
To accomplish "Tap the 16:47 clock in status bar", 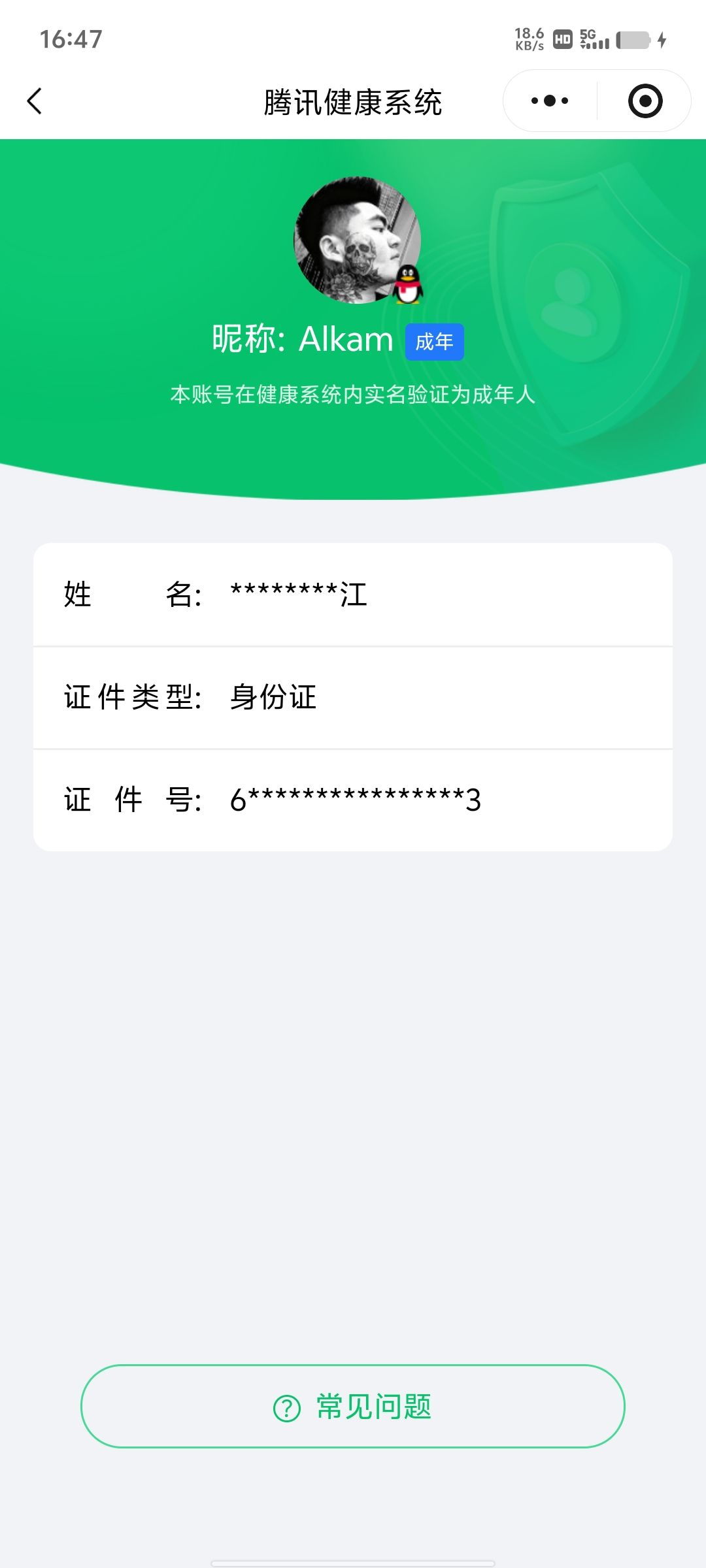I will pos(71,39).
